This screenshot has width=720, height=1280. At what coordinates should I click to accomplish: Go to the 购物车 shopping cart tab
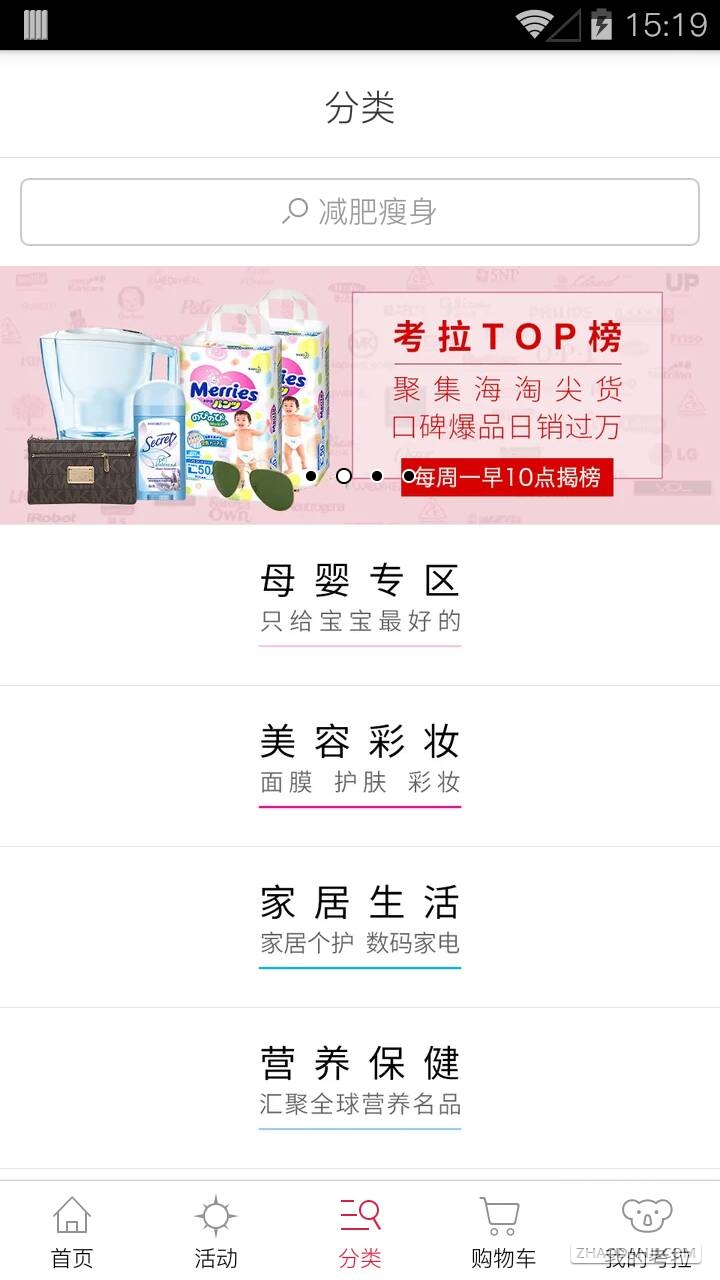point(503,1232)
